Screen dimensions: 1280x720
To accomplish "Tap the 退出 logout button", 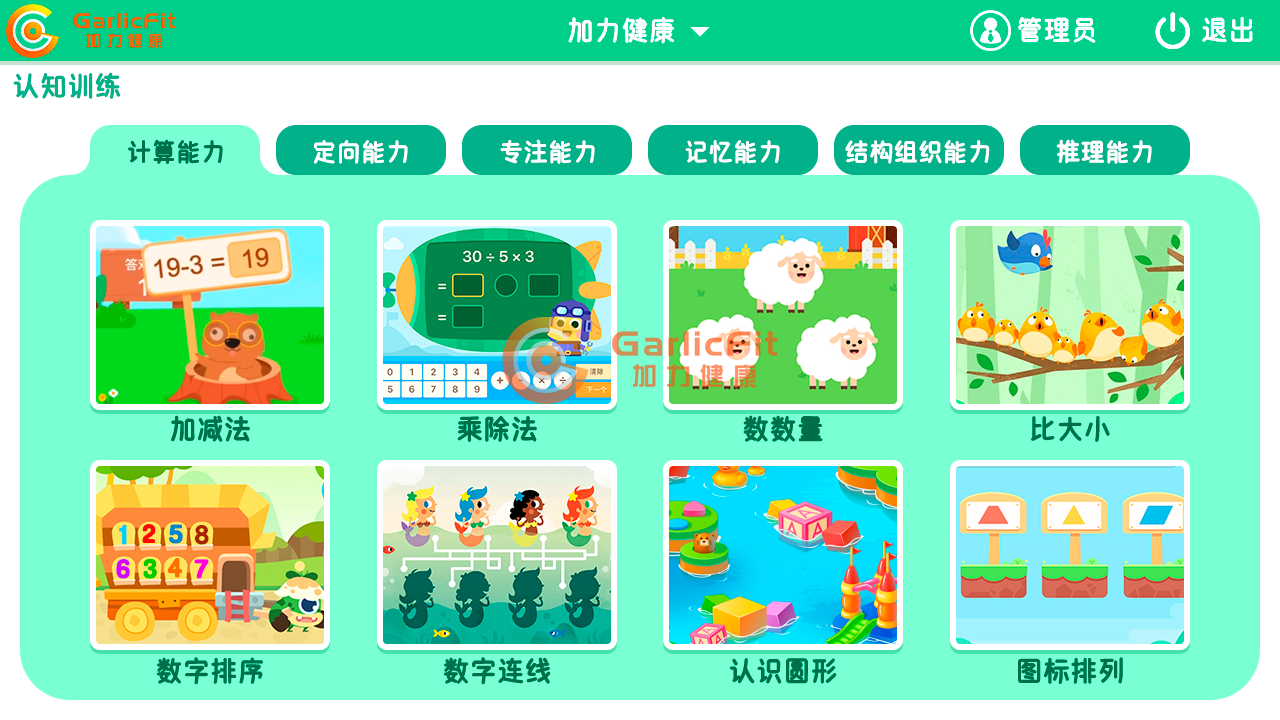I will [x=1205, y=31].
